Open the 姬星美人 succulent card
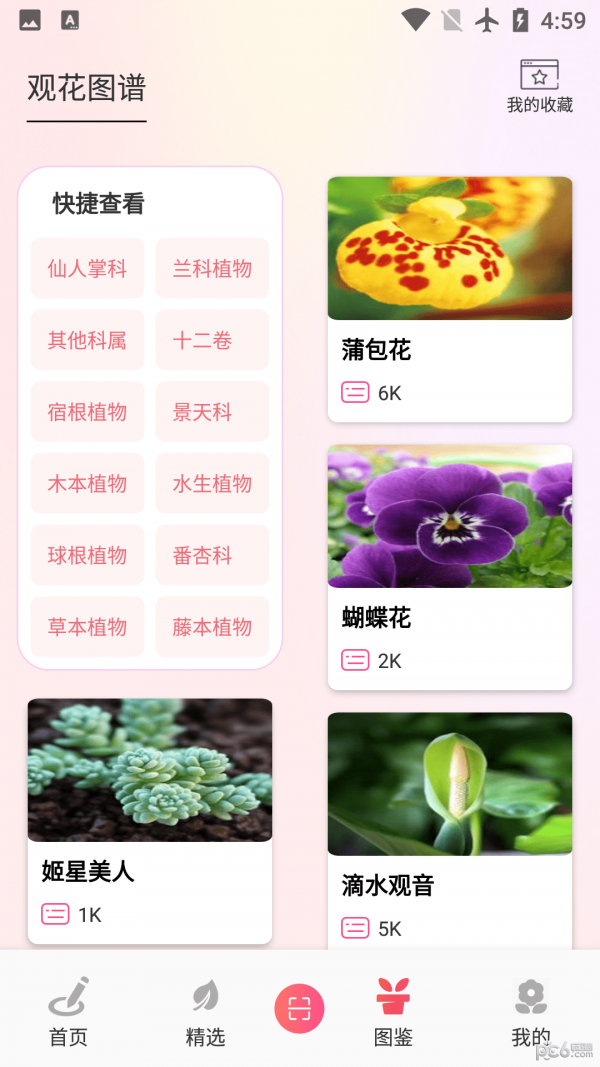Screen dimensions: 600x1067 pos(150,821)
